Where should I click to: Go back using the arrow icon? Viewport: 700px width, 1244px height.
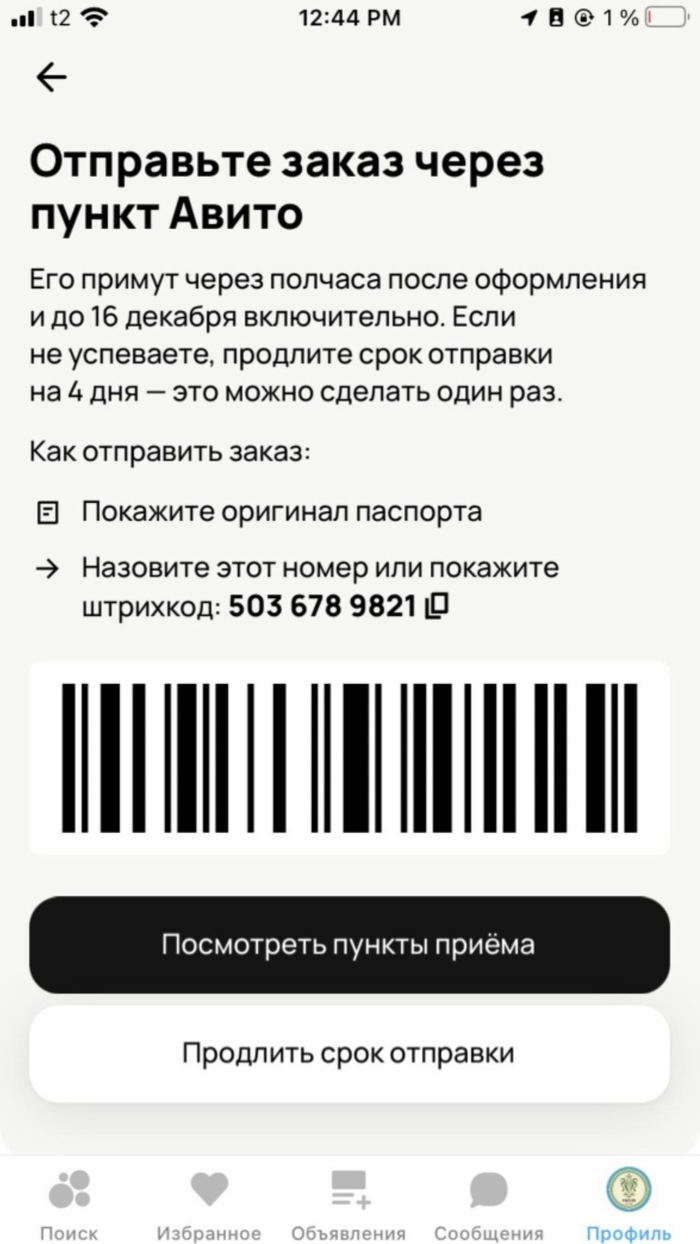pos(51,78)
